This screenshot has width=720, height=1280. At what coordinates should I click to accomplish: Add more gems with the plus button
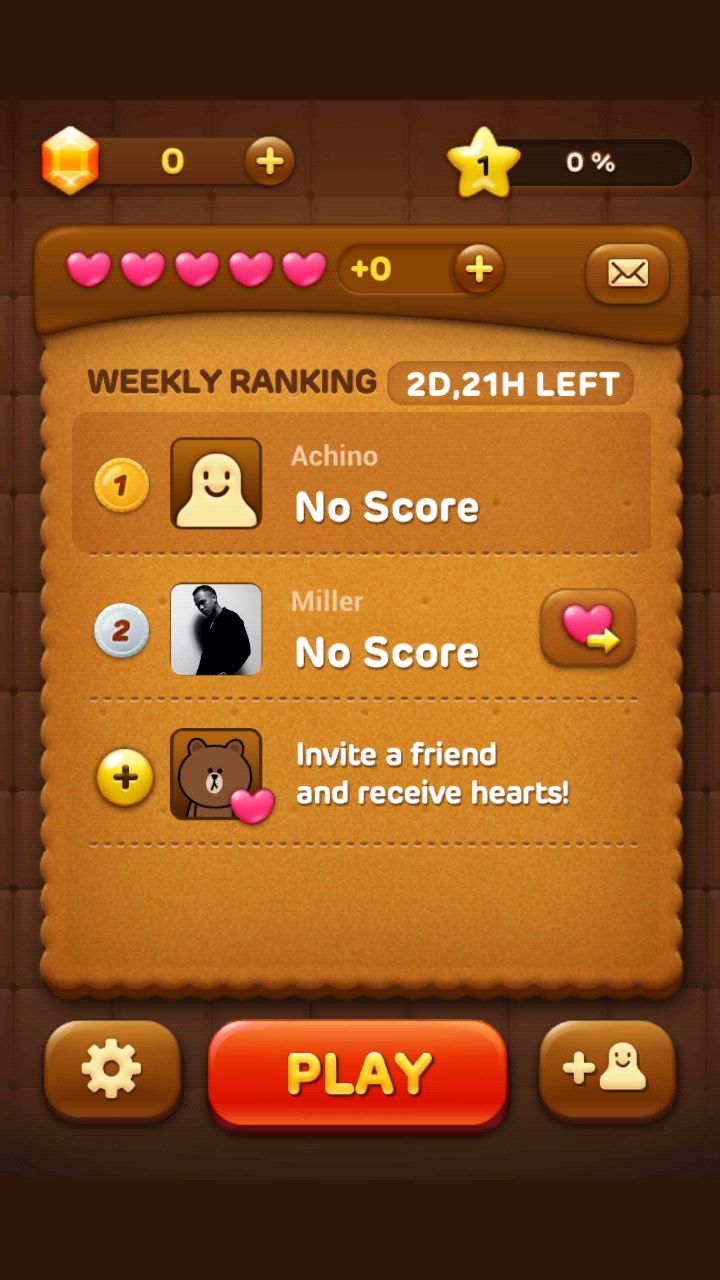pyautogui.click(x=269, y=161)
